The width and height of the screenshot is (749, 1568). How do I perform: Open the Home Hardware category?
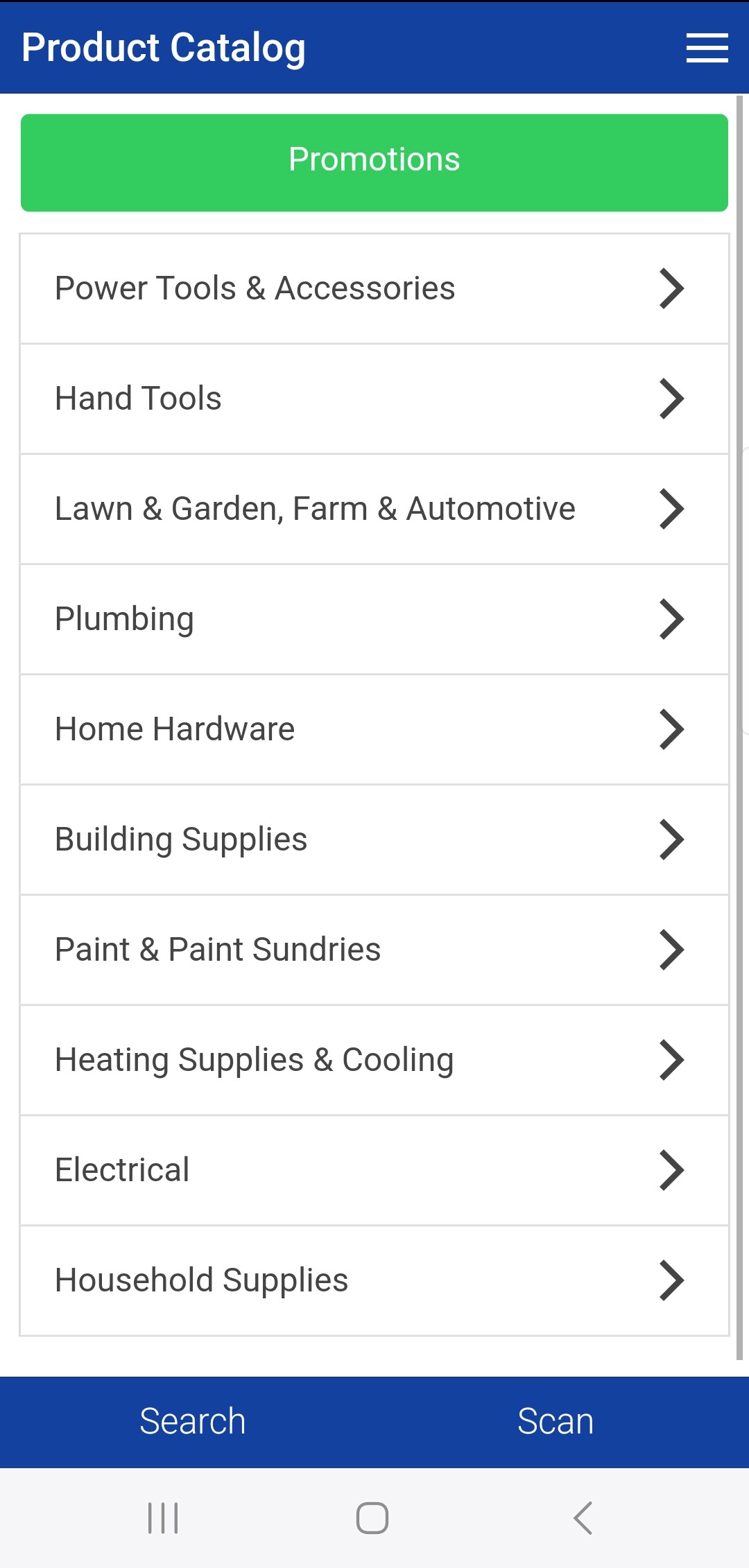tap(374, 729)
